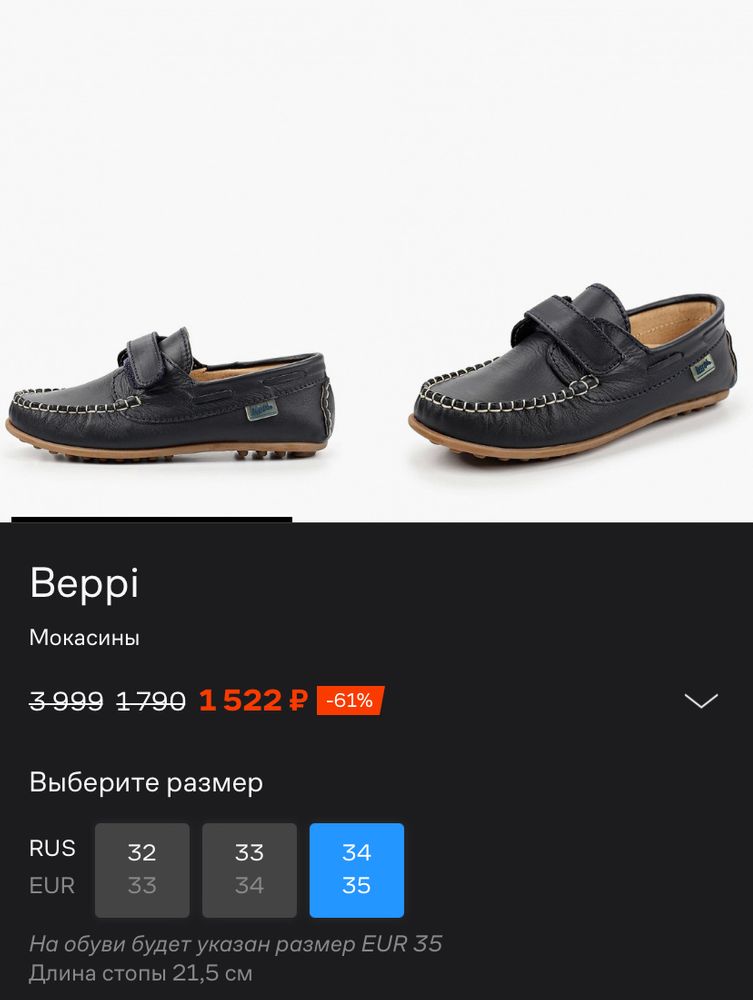
Task: Select size RUS 33
Action: tap(249, 869)
